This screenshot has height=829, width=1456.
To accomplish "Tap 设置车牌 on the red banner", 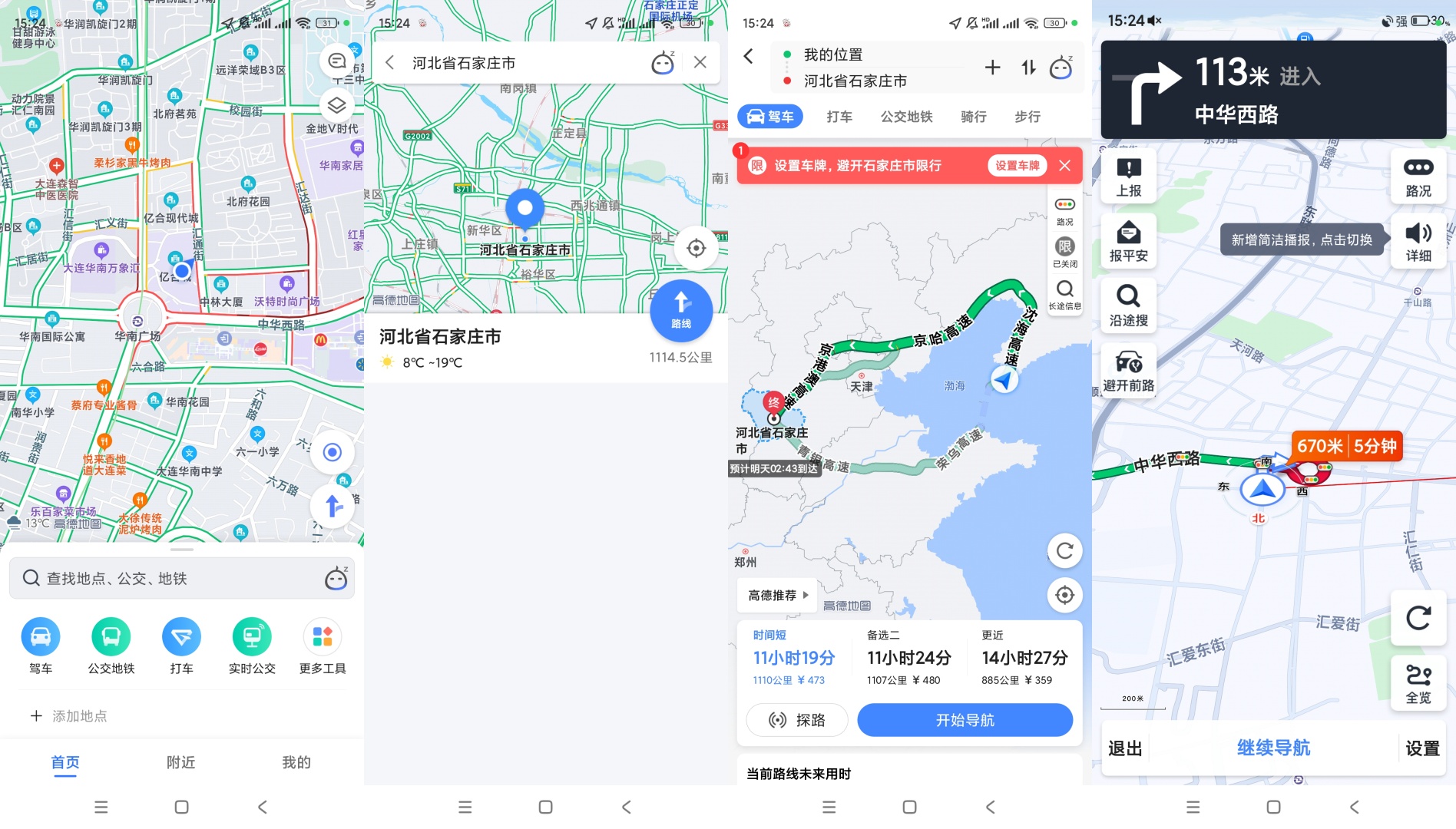I will (x=1017, y=166).
